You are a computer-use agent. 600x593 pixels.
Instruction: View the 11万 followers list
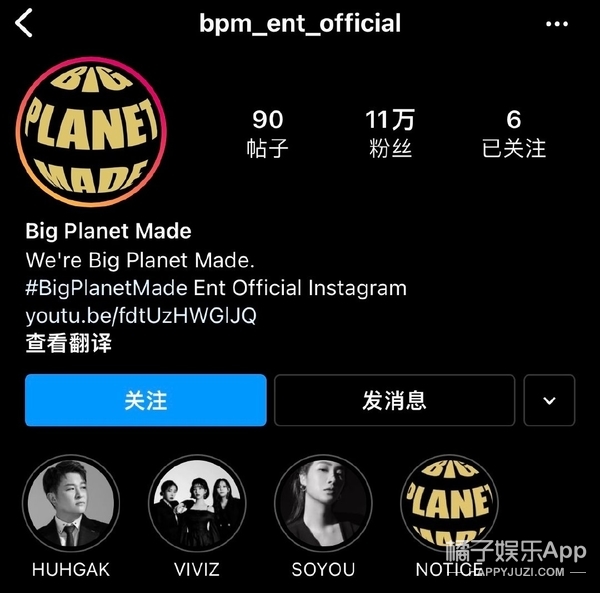390,134
